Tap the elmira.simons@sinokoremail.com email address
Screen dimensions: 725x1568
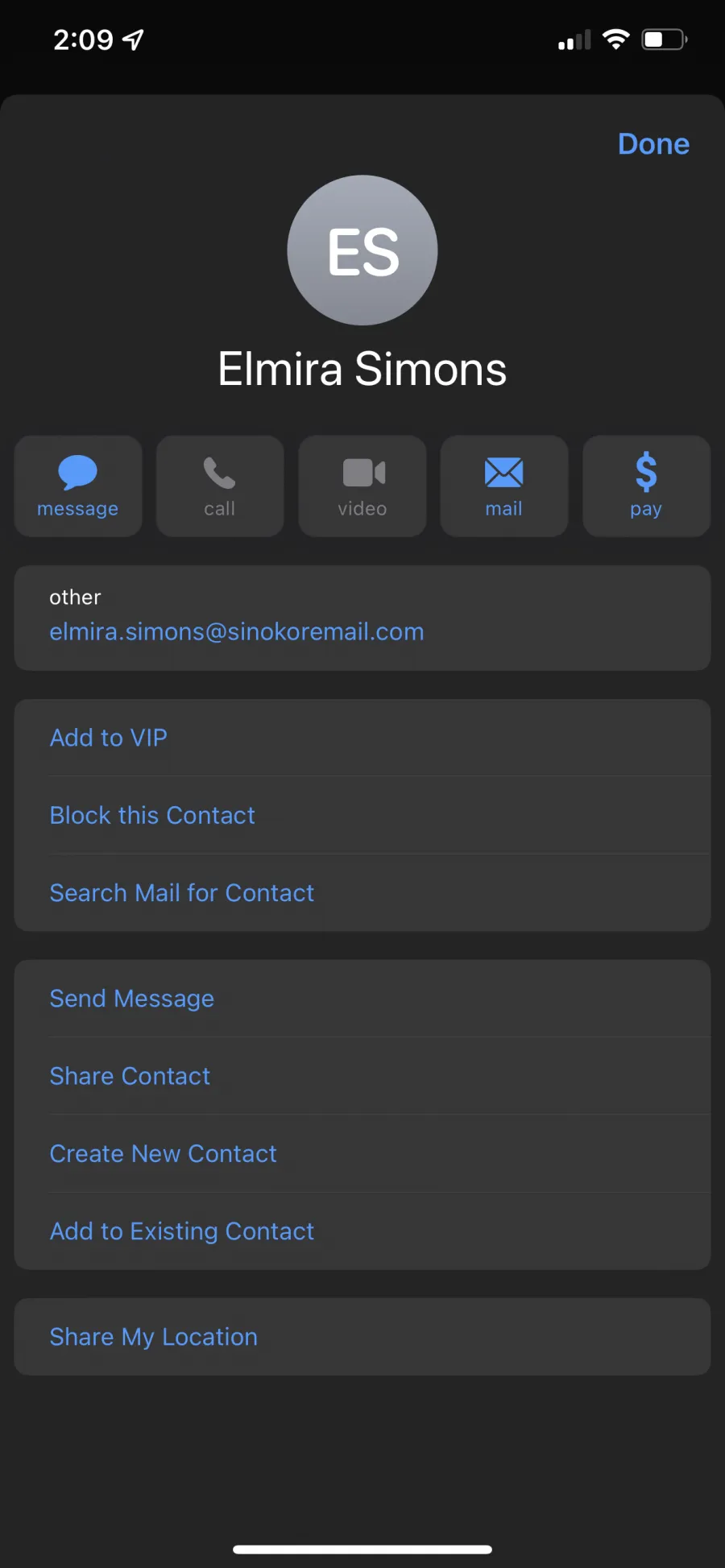point(237,631)
